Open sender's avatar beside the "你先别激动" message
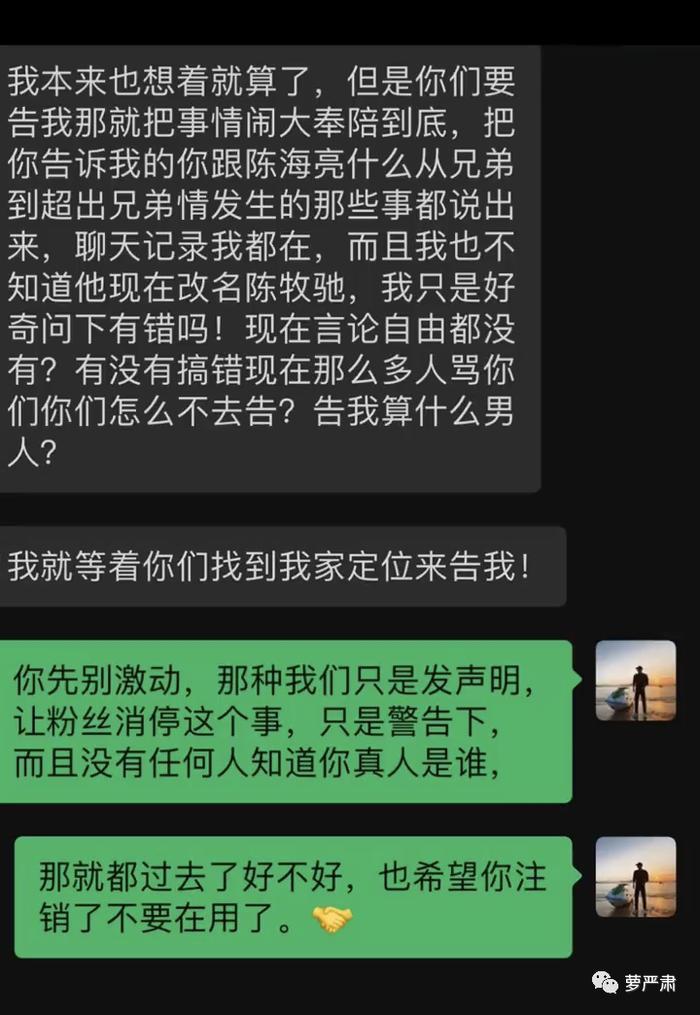 coord(636,680)
